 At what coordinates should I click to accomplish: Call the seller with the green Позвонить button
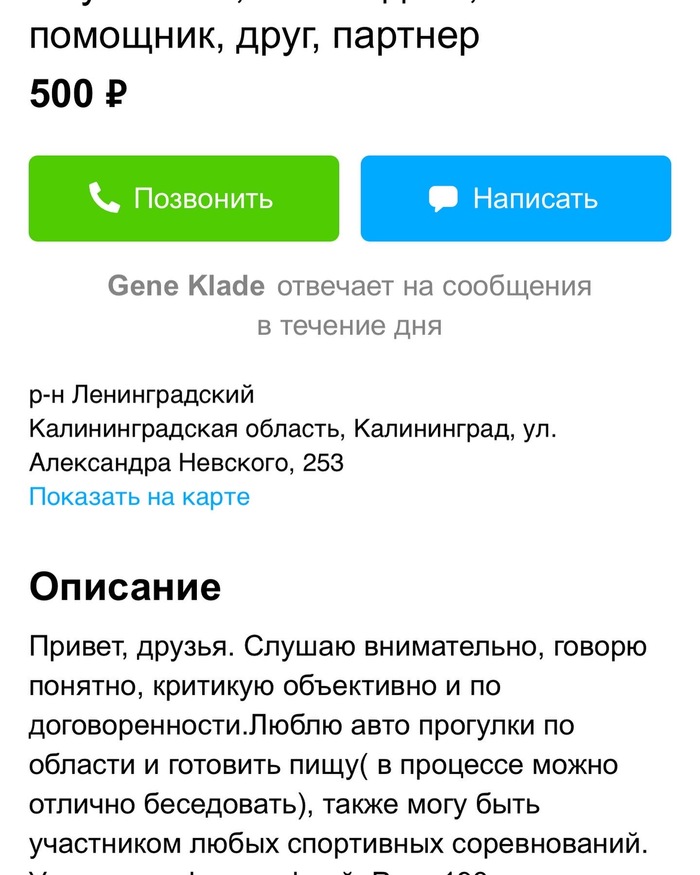184,198
